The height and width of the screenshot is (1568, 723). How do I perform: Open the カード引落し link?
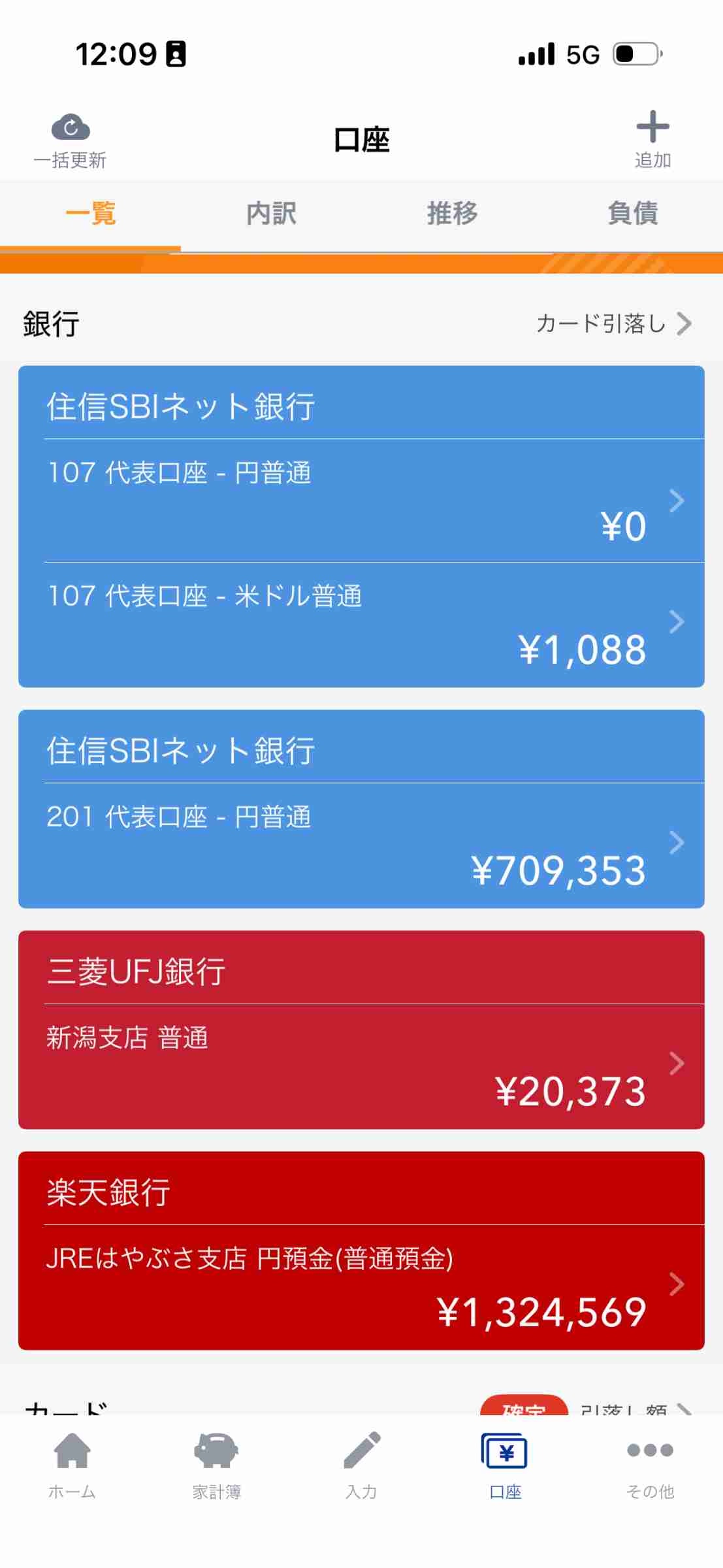click(613, 323)
